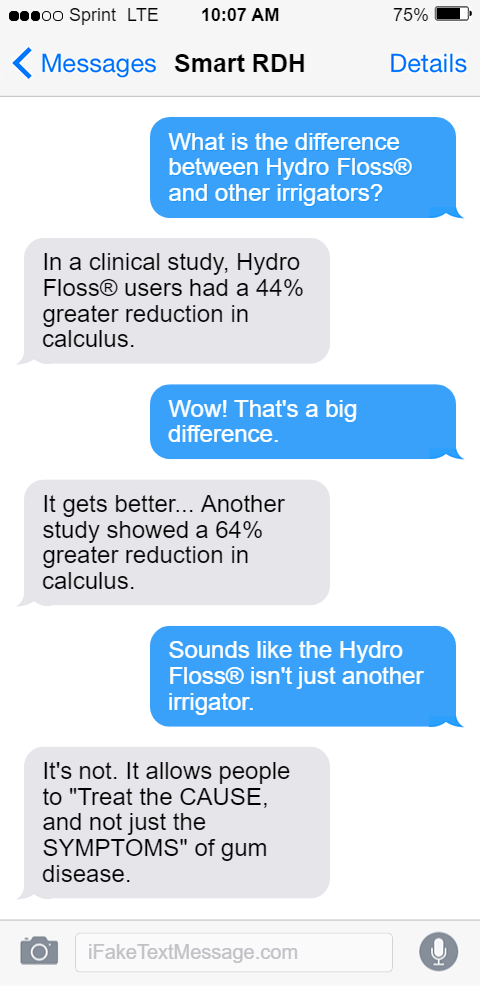Start voice message with microphone icon
The image size is (480, 986).
coord(439,952)
